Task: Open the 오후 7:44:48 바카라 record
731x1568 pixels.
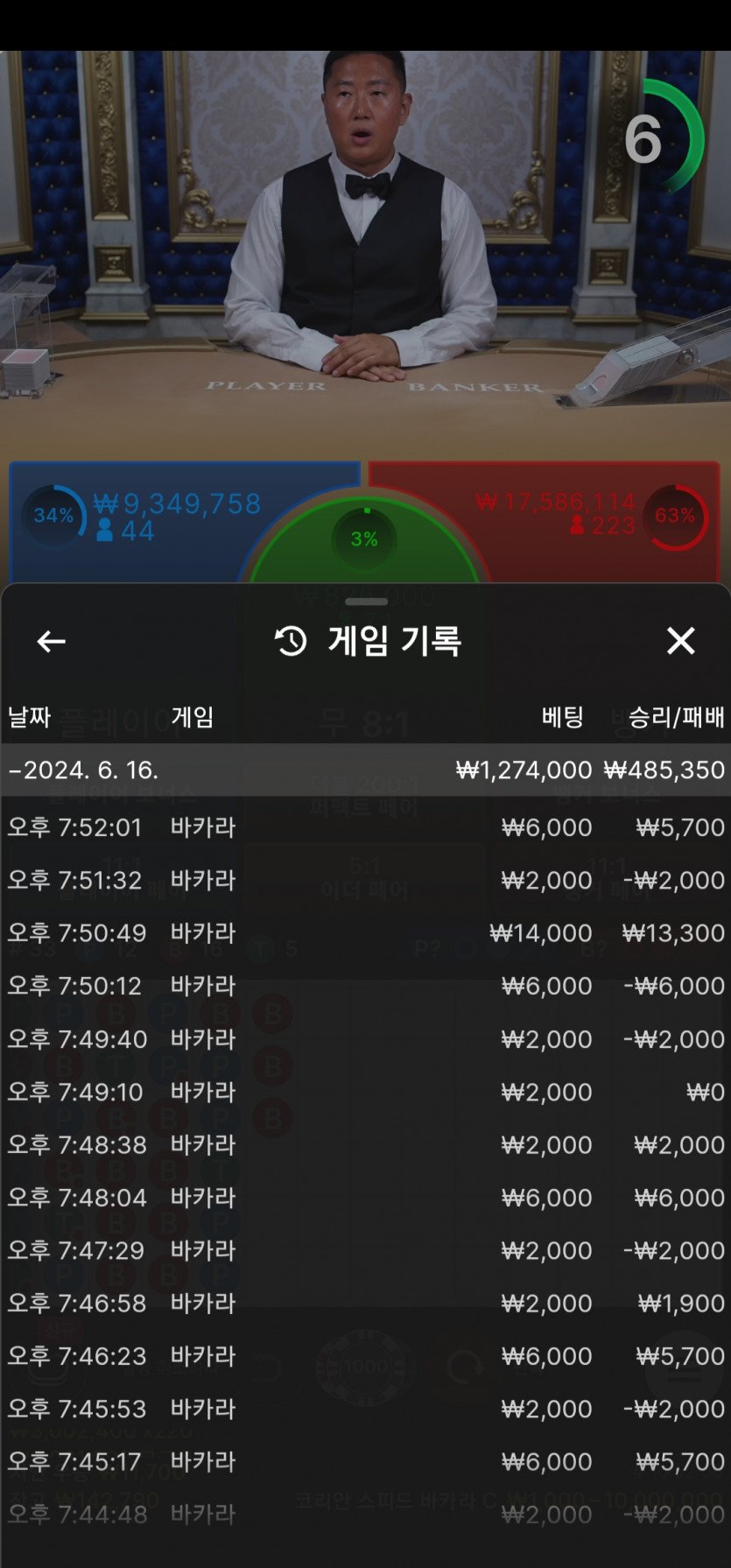Action: pos(365,1515)
